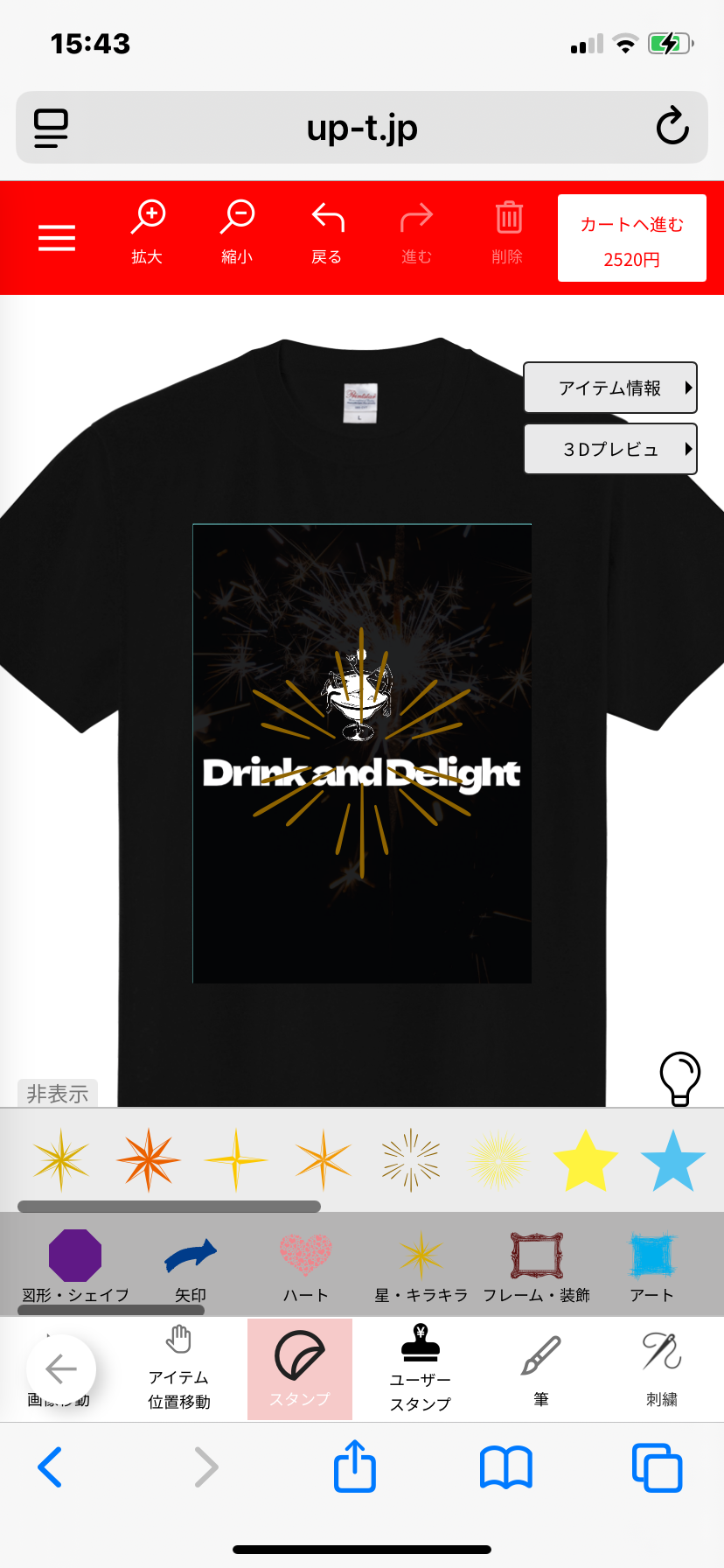Zoom in with 拡大
Image resolution: width=724 pixels, height=1568 pixels.
click(147, 232)
